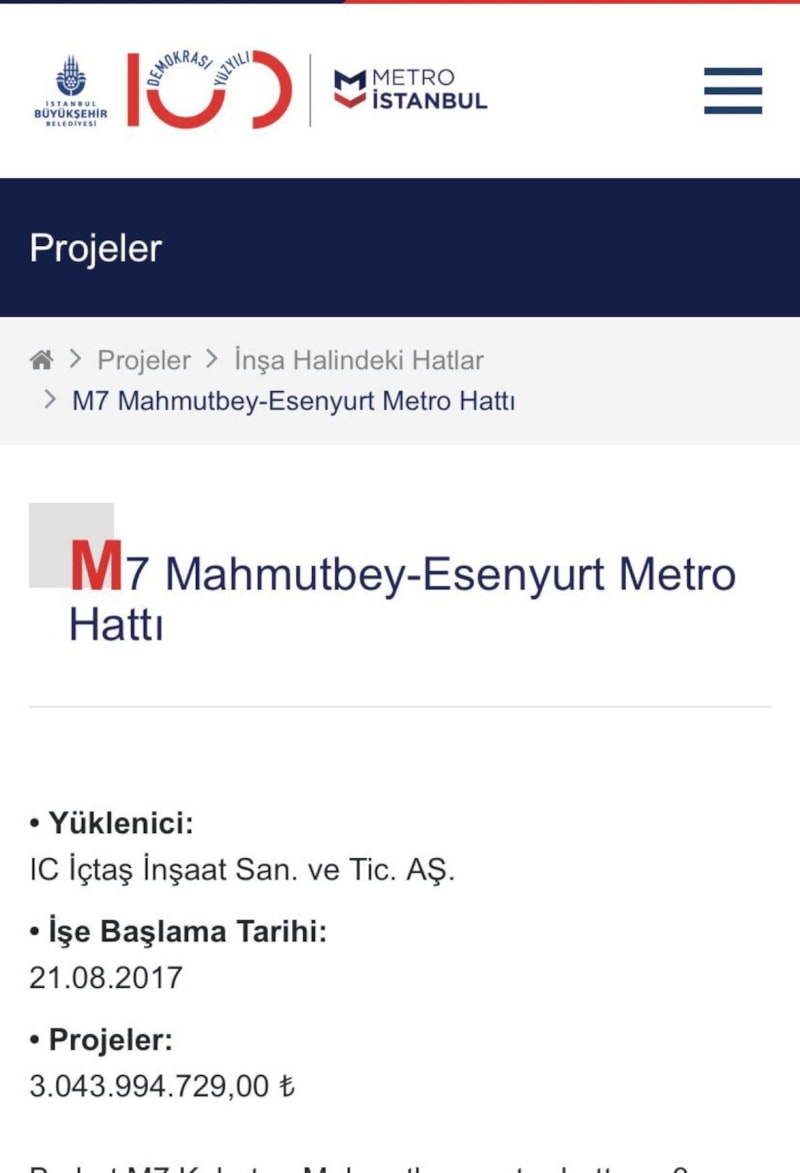Image resolution: width=800 pixels, height=1173 pixels.
Task: Open the Projeler breadcrumb link
Action: 143,360
